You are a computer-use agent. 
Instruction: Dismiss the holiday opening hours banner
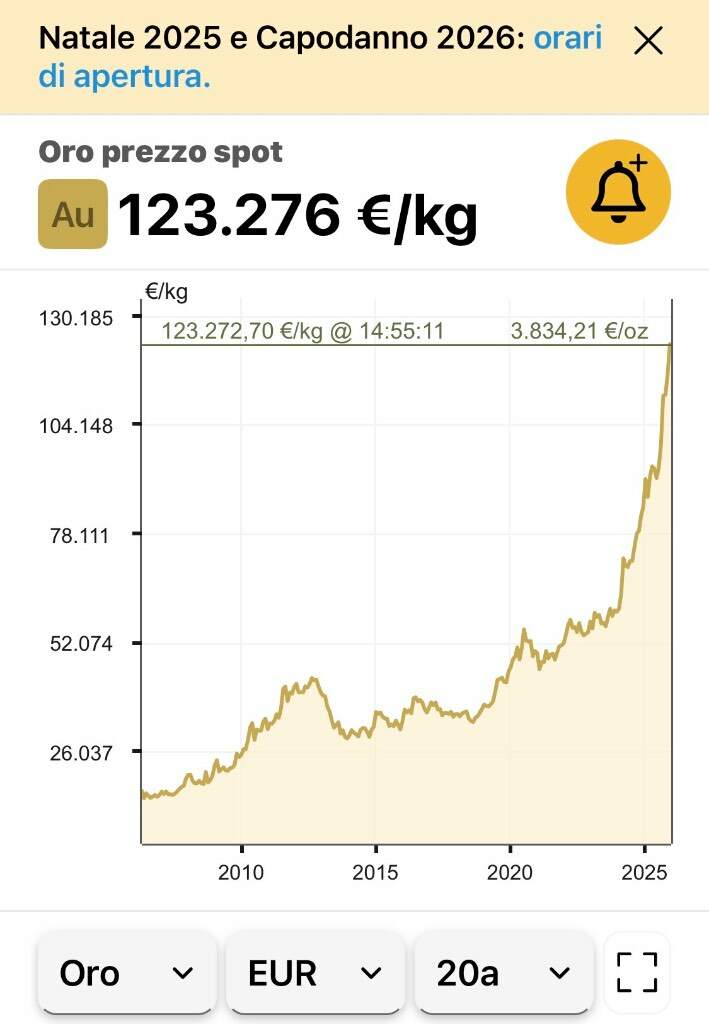(649, 41)
